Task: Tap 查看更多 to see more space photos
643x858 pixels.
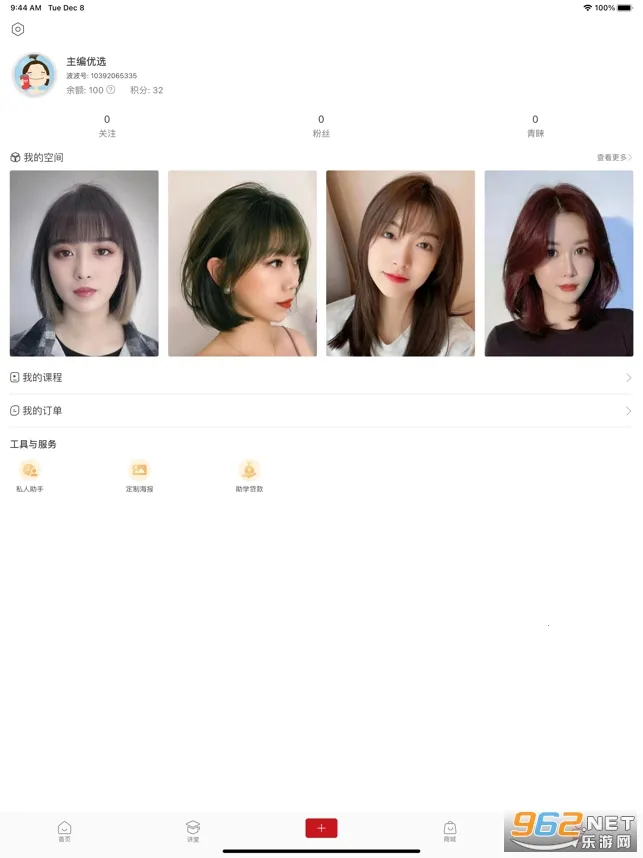Action: point(614,158)
